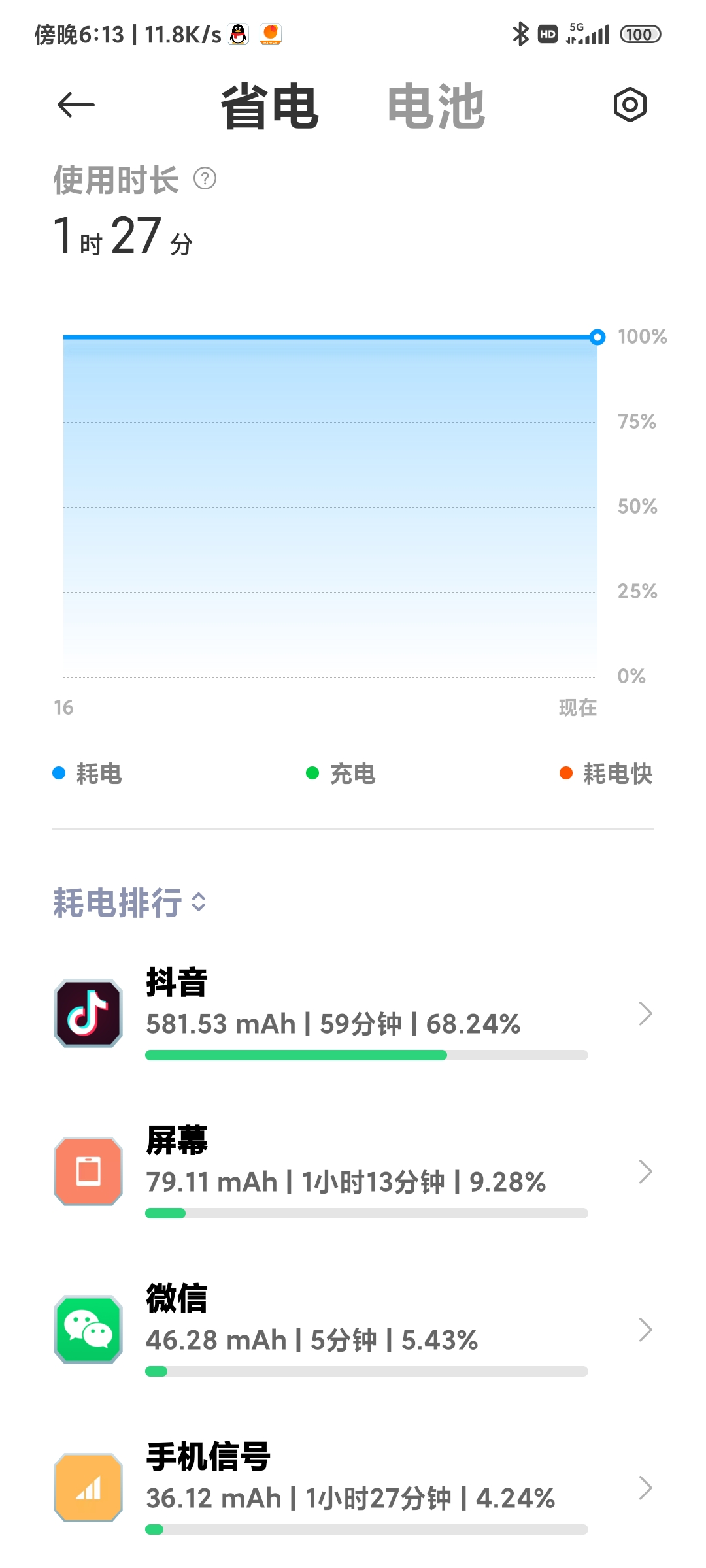Switch to the 电池 tab
The height and width of the screenshot is (1568, 706).
pos(436,106)
